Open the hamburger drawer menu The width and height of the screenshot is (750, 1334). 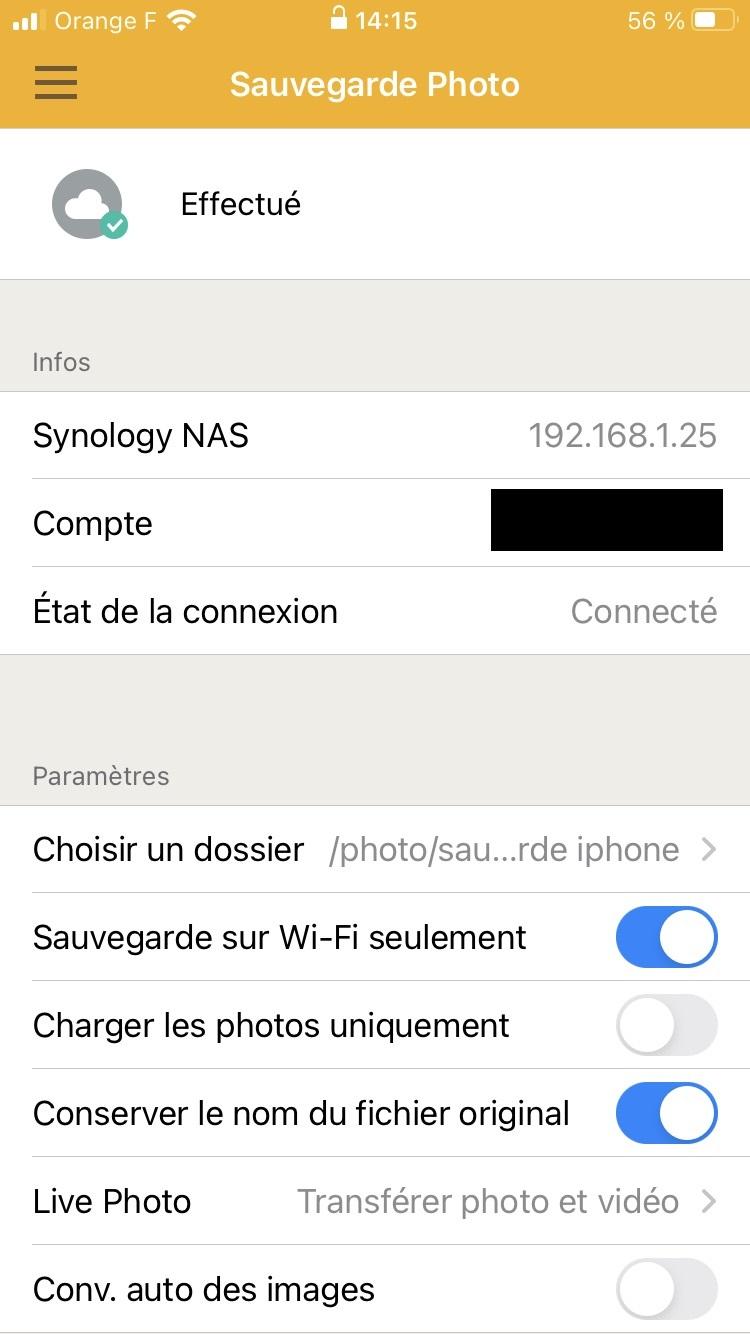(56, 84)
